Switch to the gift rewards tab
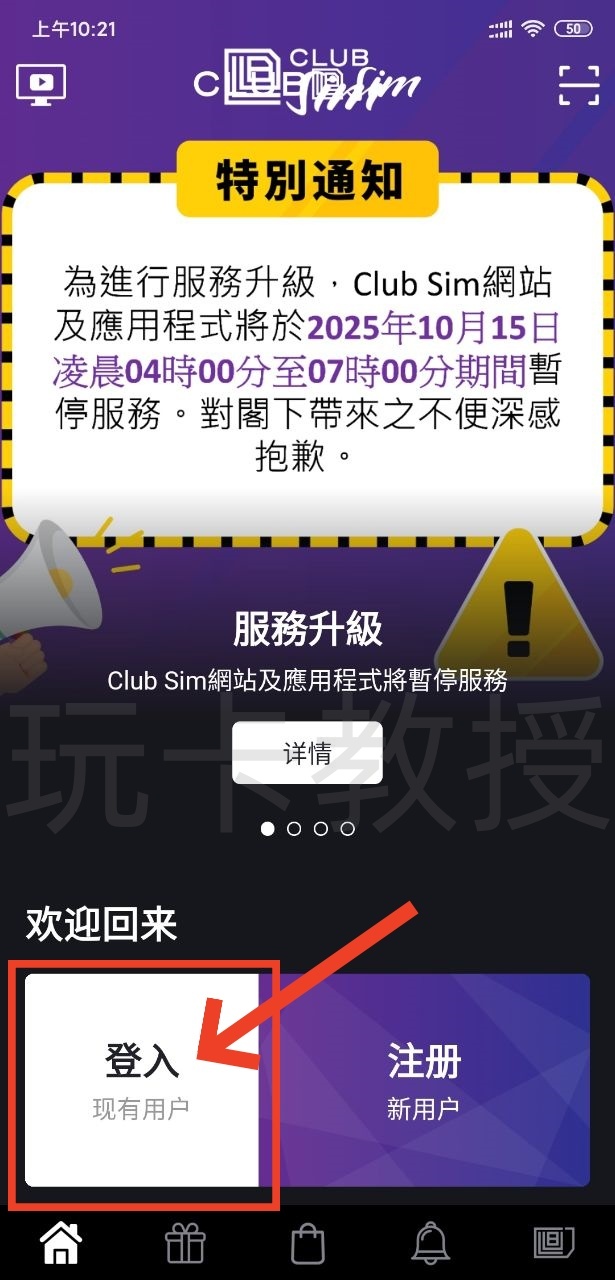Image resolution: width=615 pixels, height=1280 pixels. pos(185,1243)
